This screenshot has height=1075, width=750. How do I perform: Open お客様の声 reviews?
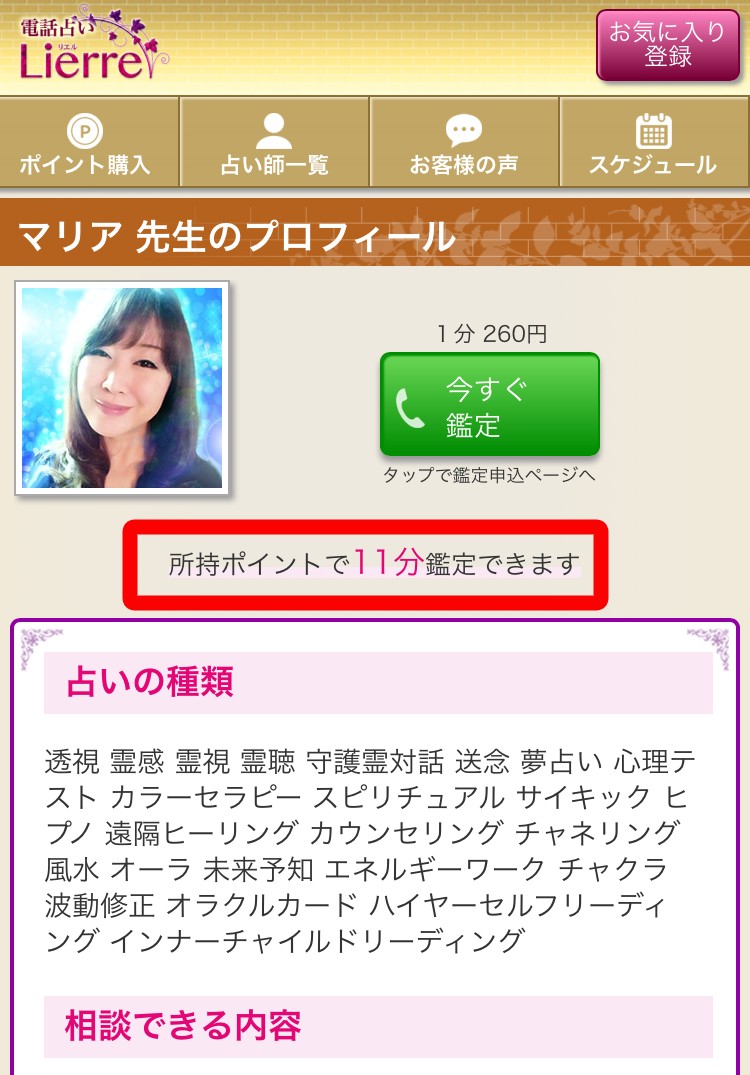[x=463, y=143]
